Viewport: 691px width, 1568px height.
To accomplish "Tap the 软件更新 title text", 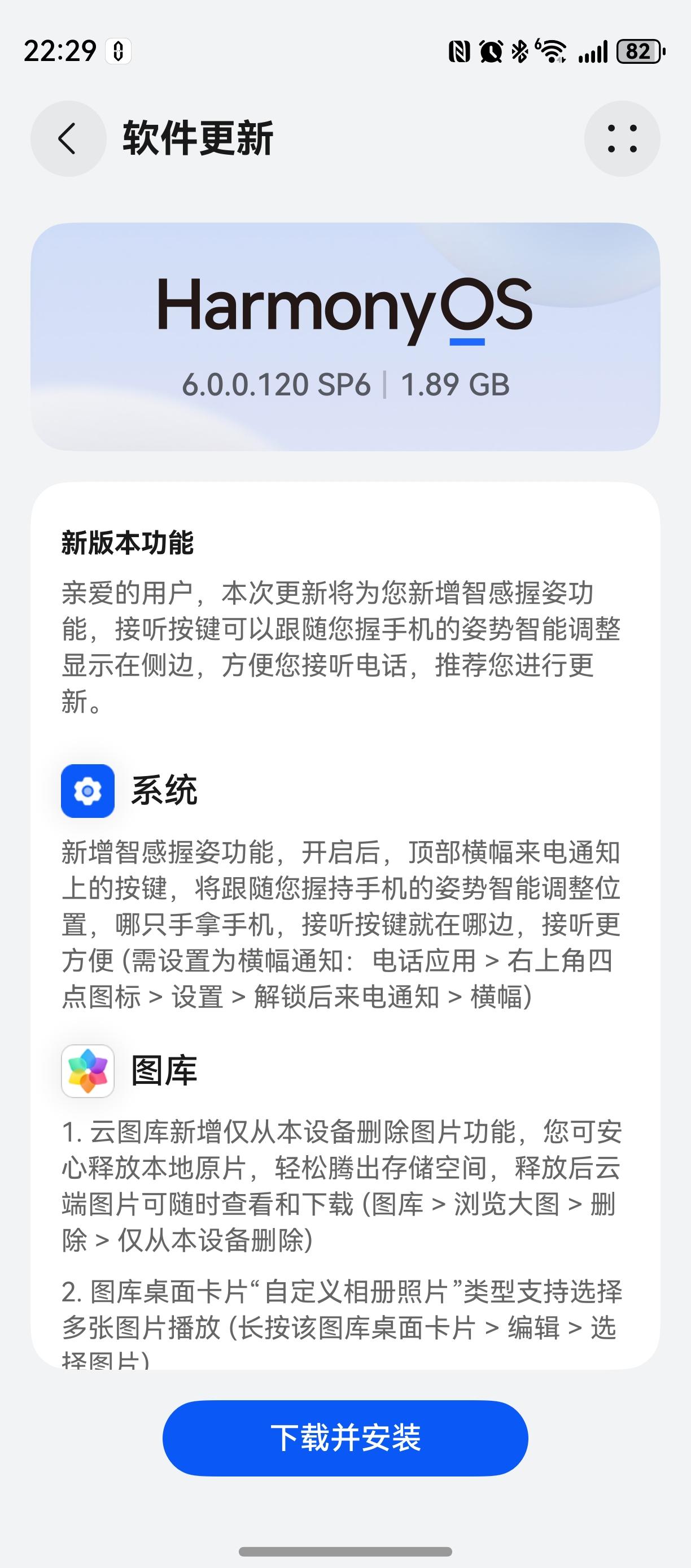I will 199,137.
